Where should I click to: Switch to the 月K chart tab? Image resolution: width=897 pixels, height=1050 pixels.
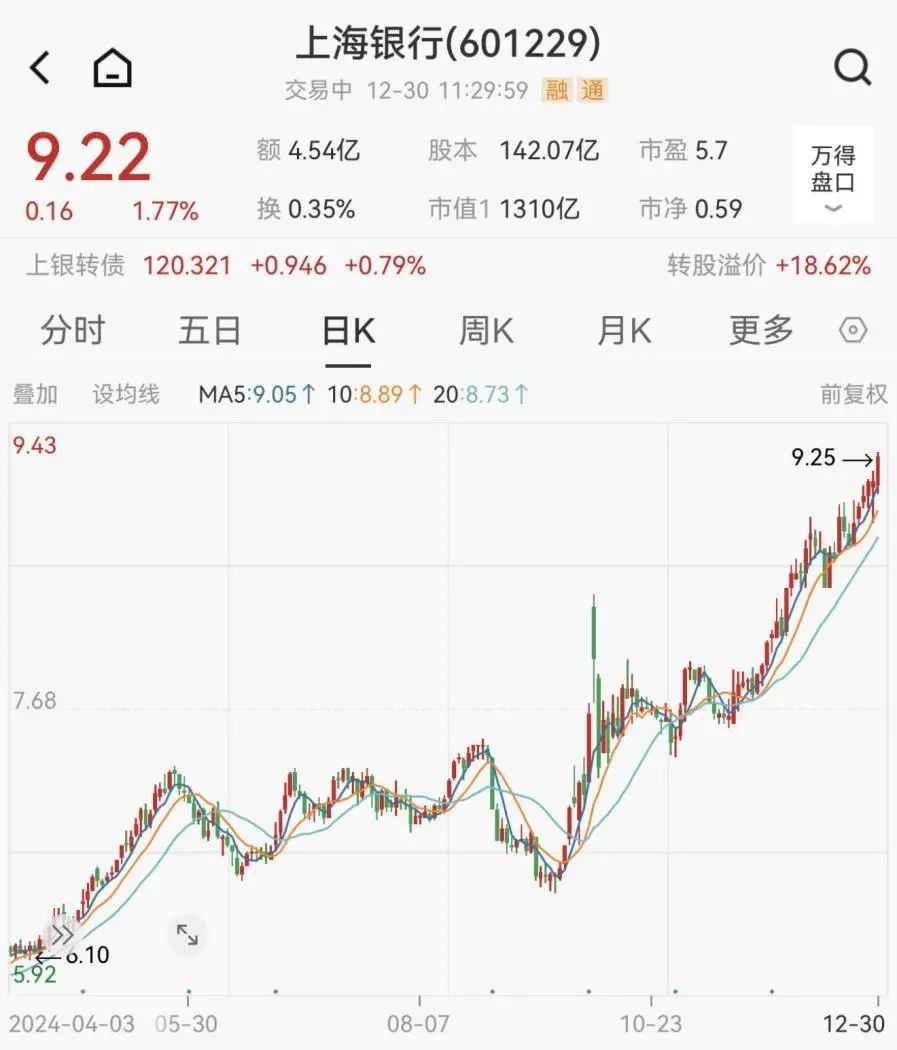click(x=624, y=330)
